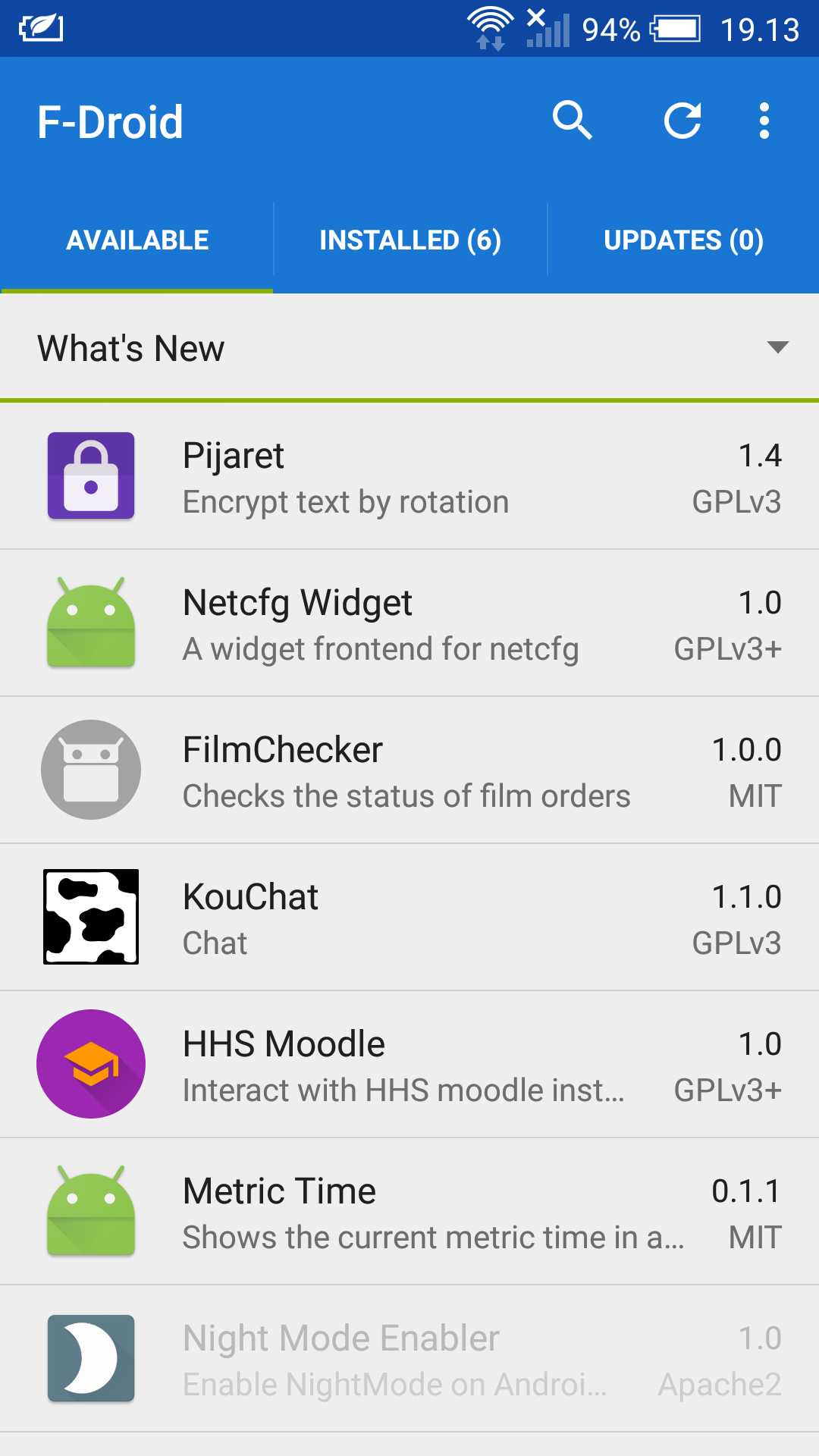Image resolution: width=819 pixels, height=1456 pixels.
Task: Select the Available tab
Action: [x=137, y=240]
